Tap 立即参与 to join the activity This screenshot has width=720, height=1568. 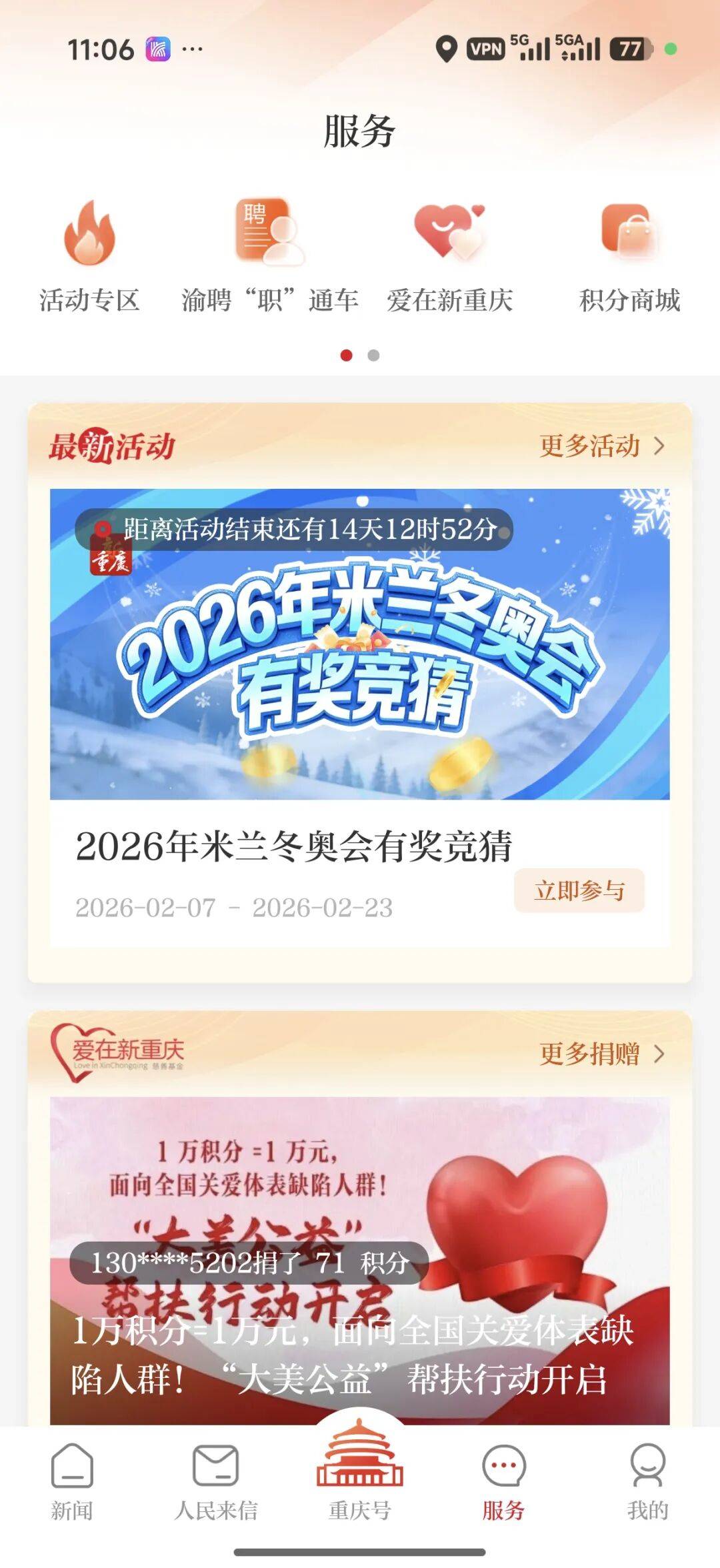pos(579,890)
